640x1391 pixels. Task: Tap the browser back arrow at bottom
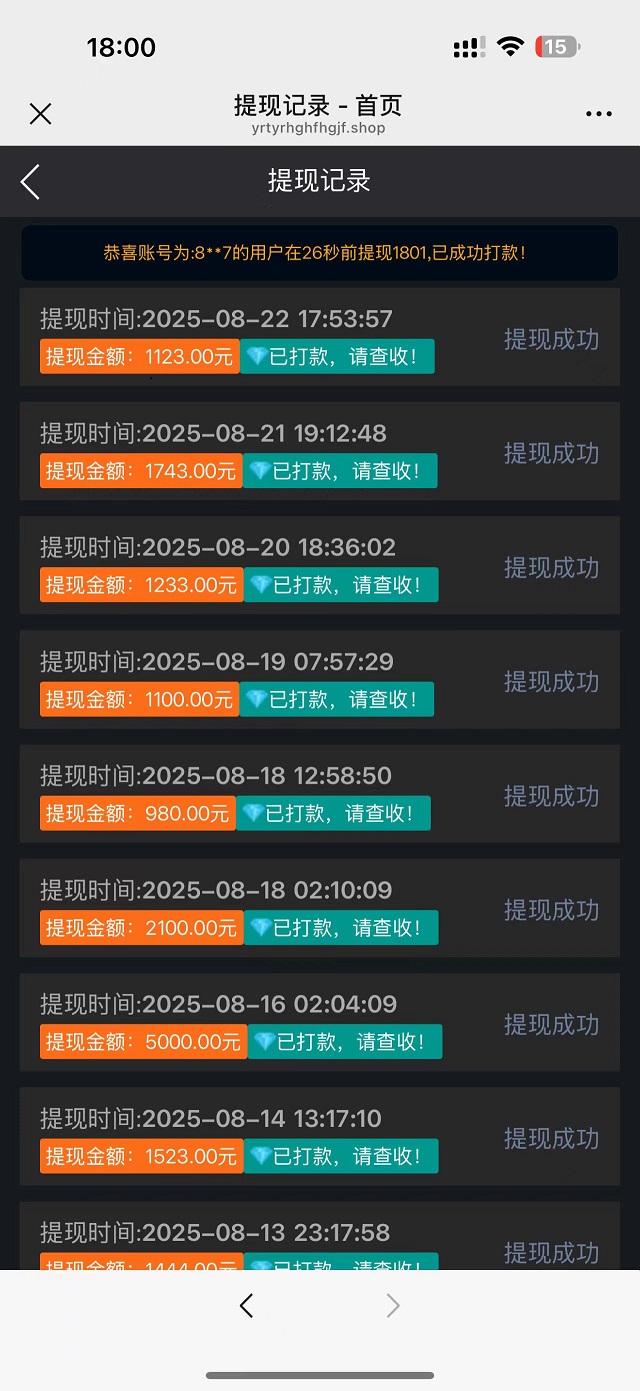coord(246,1305)
